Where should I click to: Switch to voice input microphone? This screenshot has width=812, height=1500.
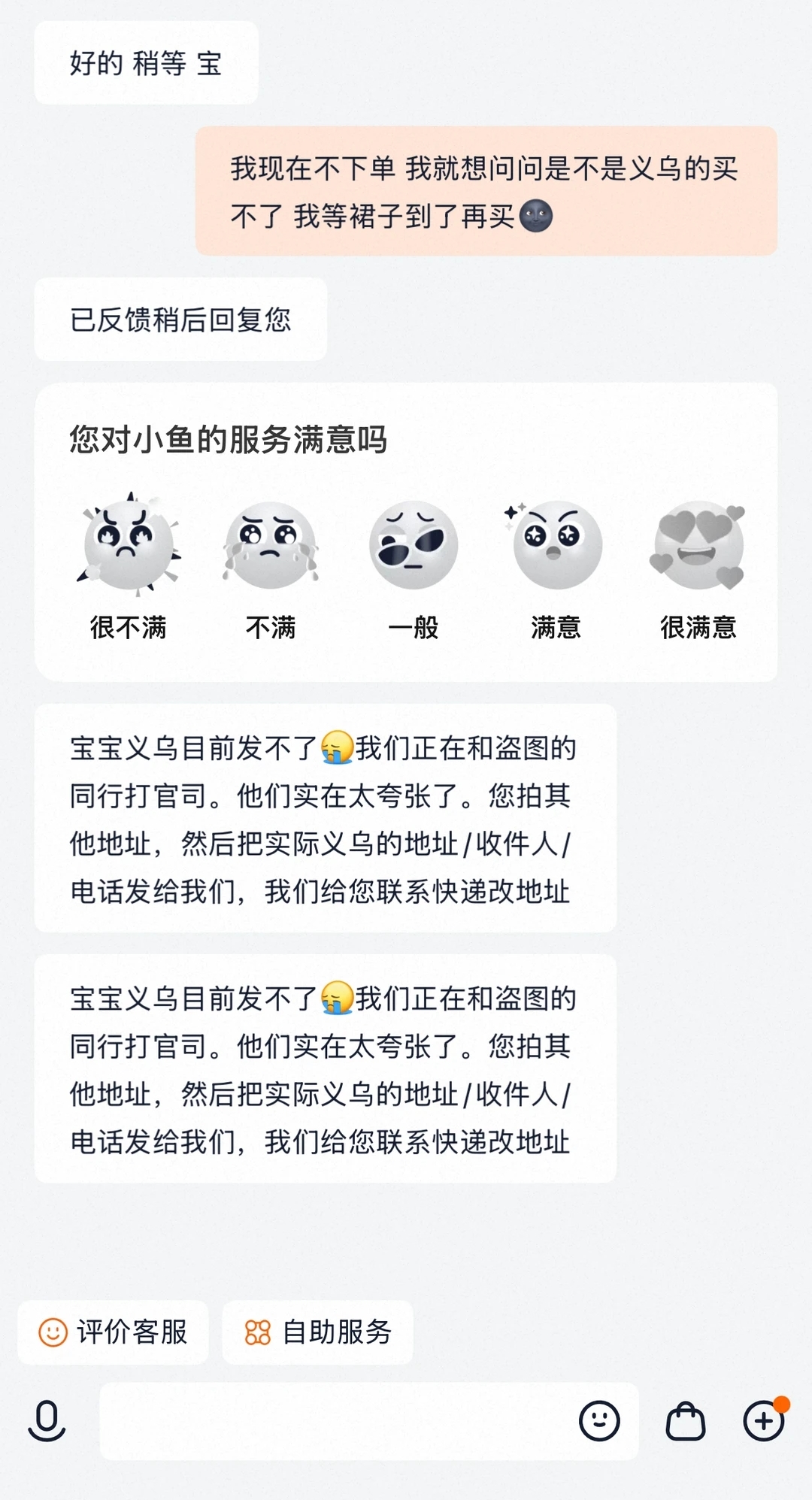(47, 1420)
